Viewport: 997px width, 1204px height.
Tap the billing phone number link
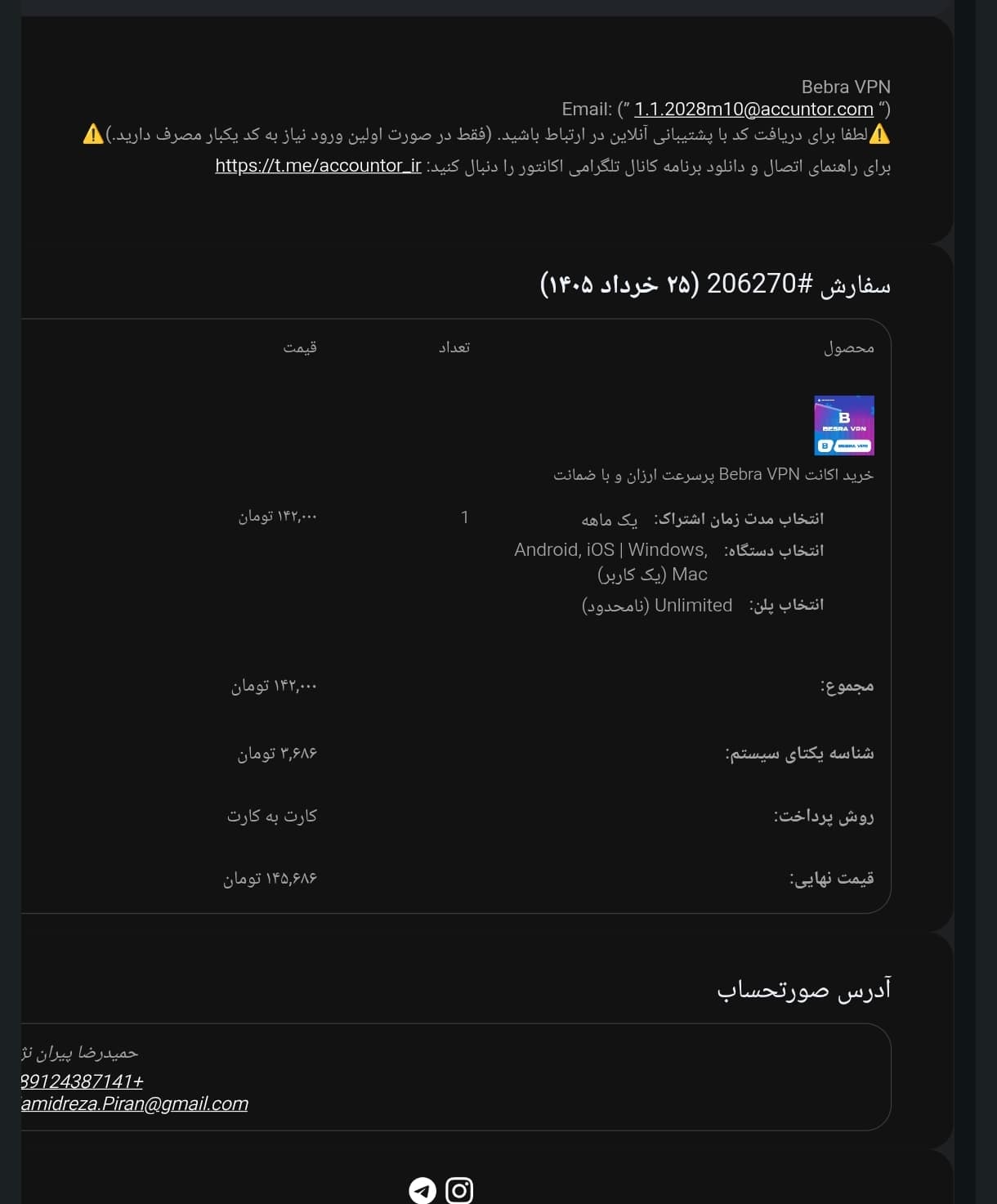(x=82, y=1081)
